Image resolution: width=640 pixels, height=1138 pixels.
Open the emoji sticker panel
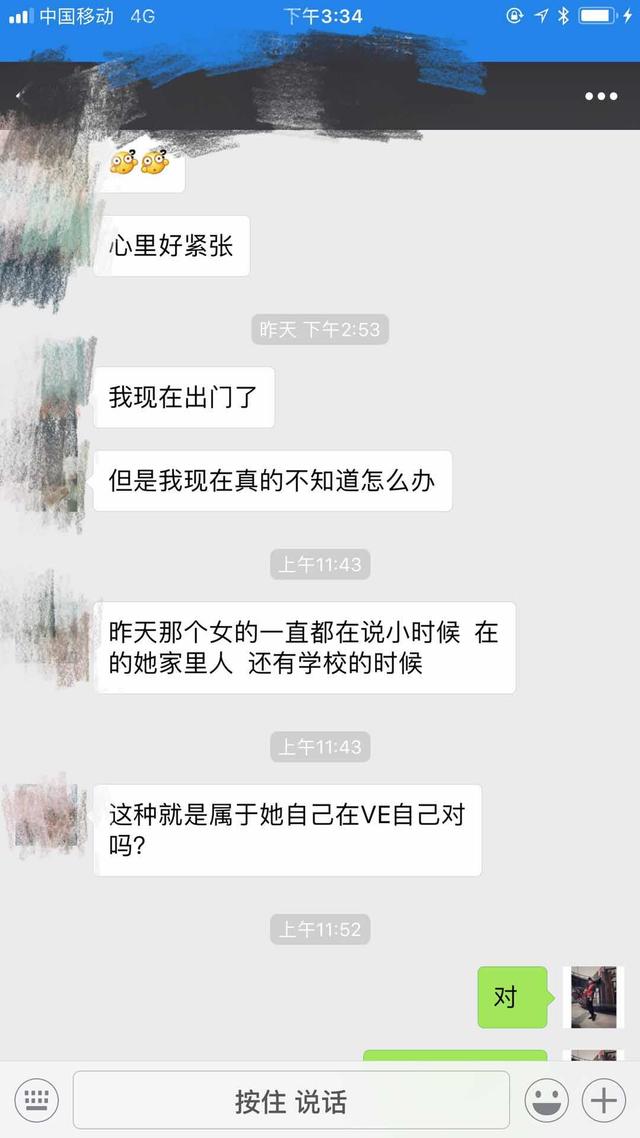pos(547,1101)
